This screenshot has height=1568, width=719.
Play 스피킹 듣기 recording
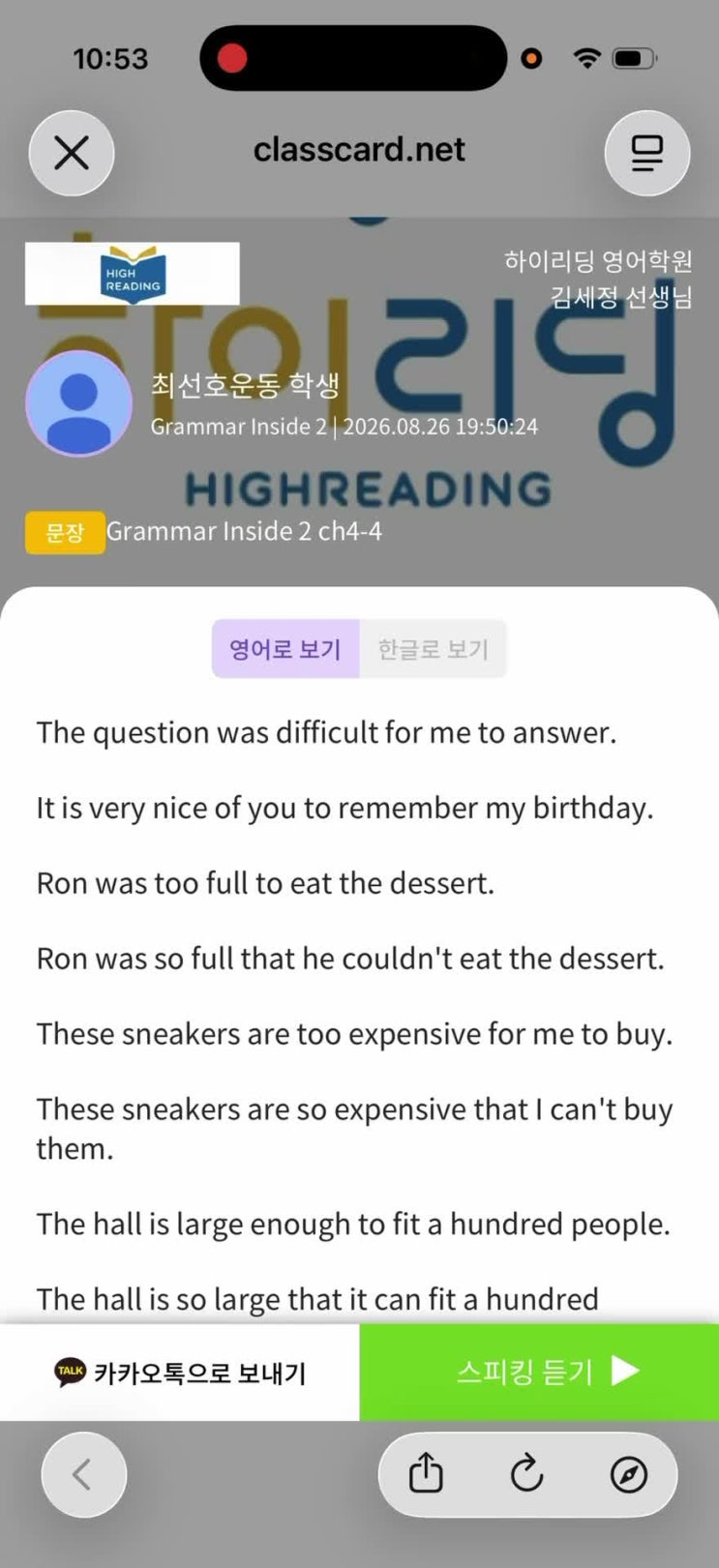pyautogui.click(x=539, y=1372)
